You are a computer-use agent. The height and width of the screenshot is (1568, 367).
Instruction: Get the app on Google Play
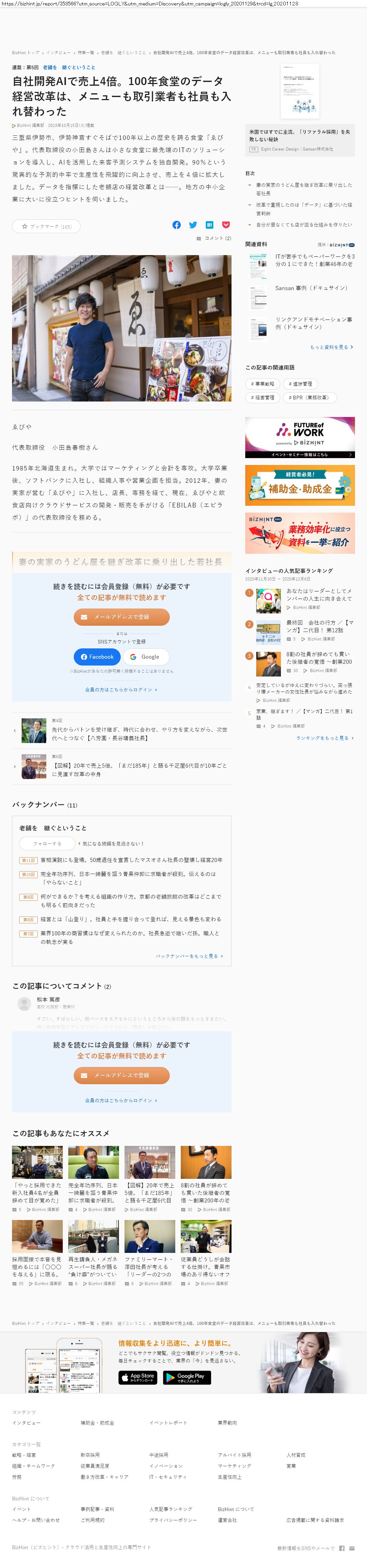point(186,1377)
